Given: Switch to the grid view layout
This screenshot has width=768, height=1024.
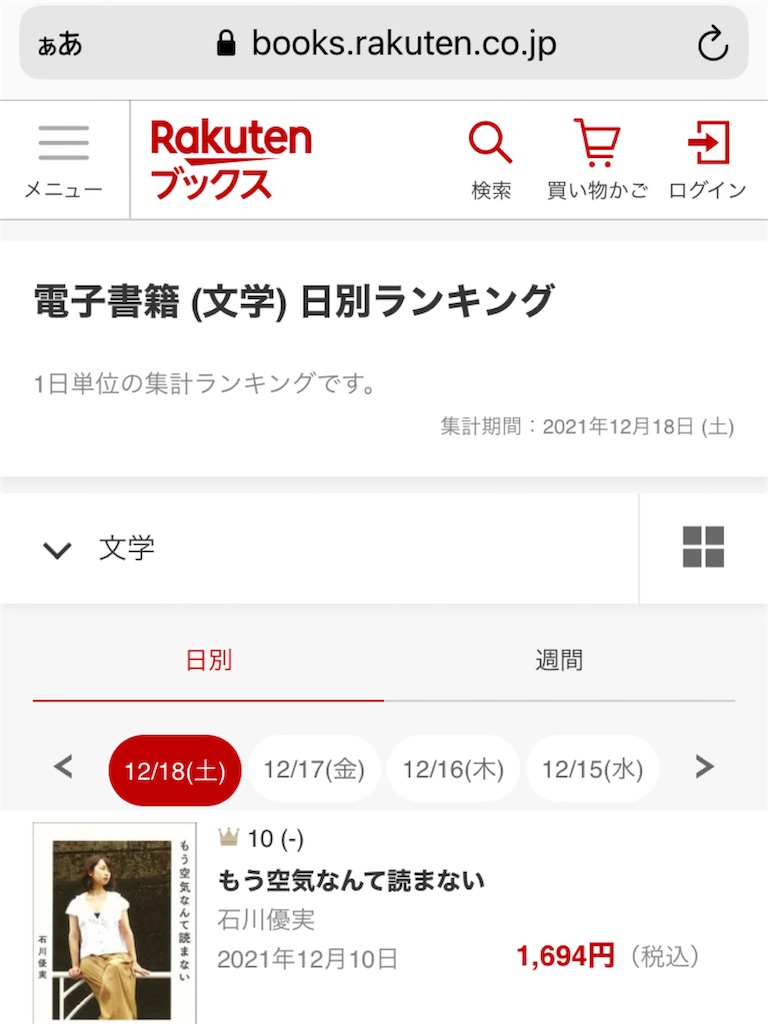Looking at the screenshot, I should tap(703, 548).
